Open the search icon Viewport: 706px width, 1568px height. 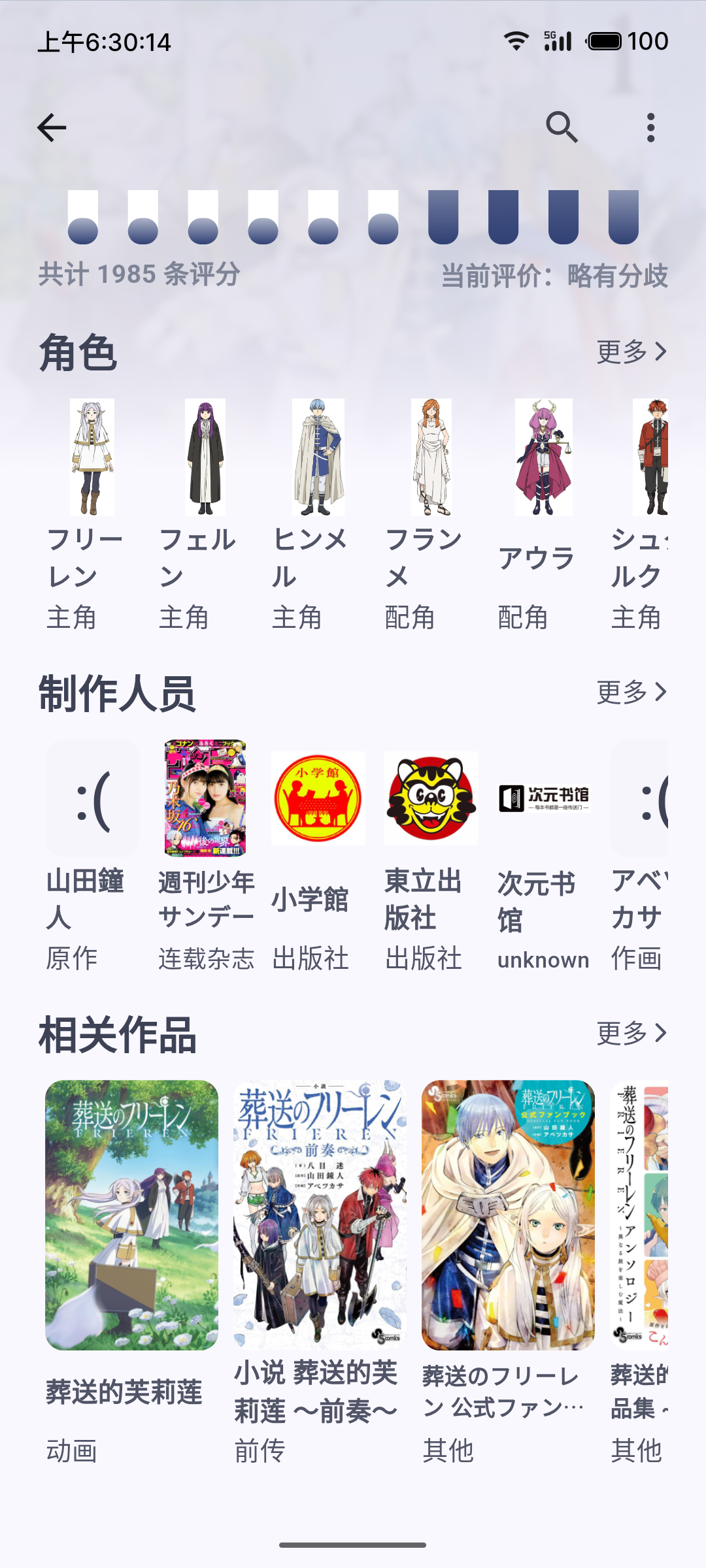point(562,127)
